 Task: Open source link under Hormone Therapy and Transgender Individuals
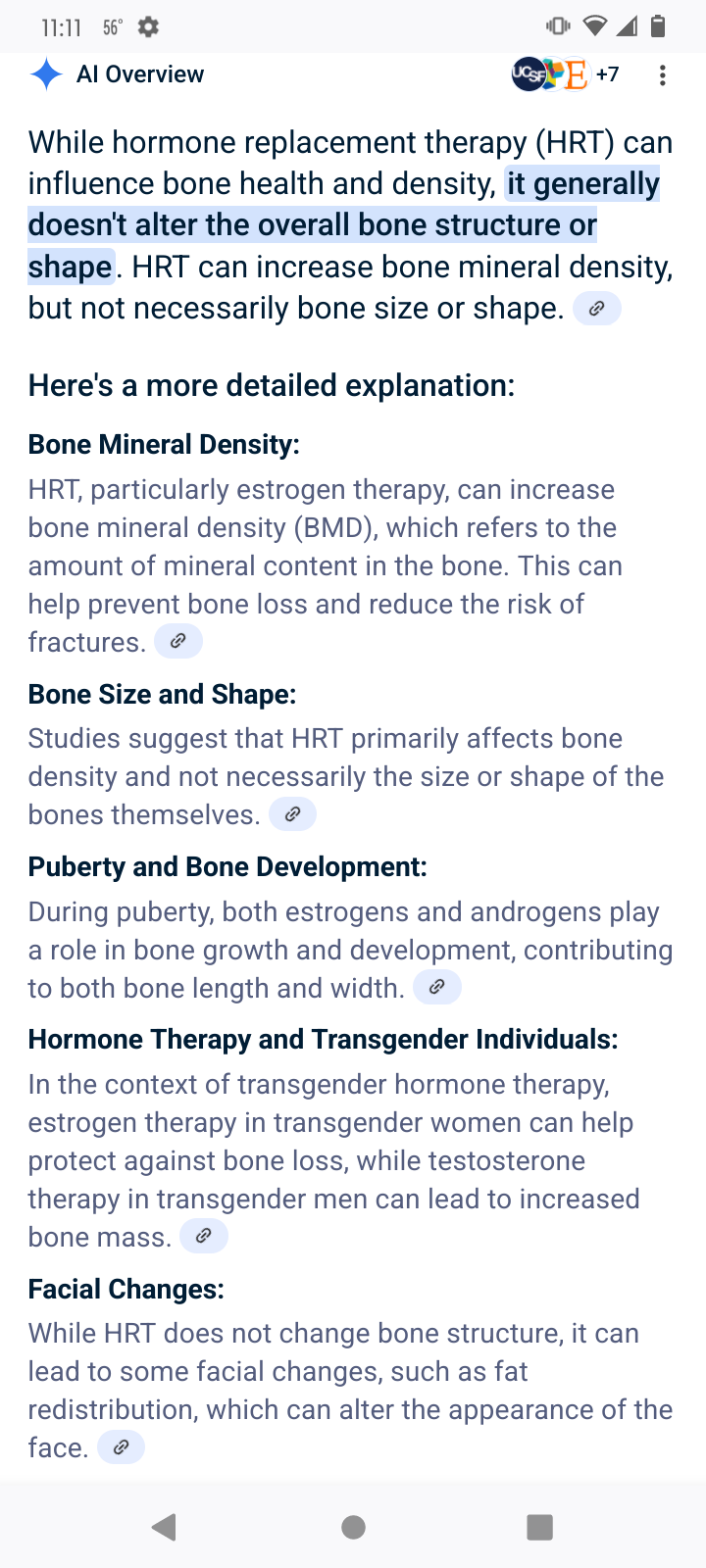click(x=204, y=1236)
